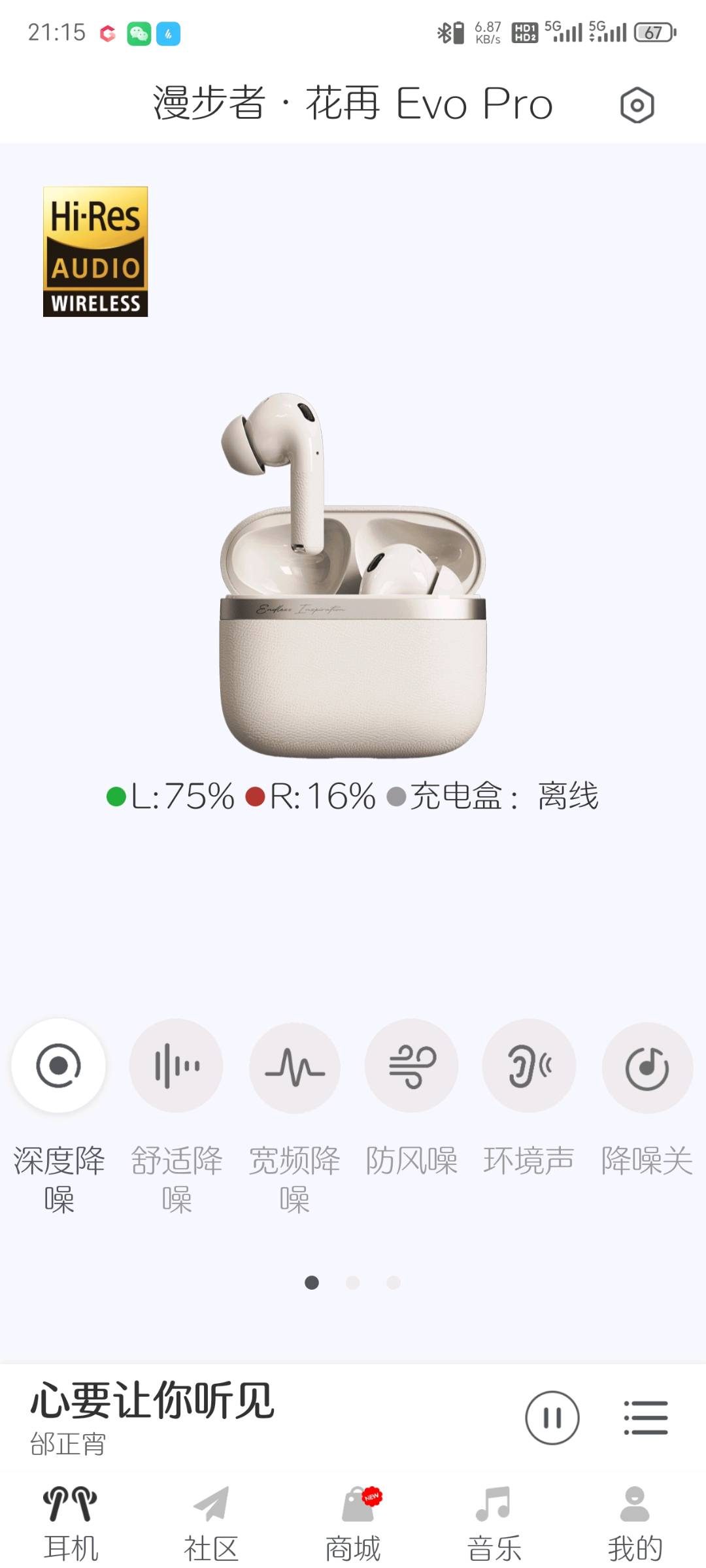706x1568 pixels.
Task: Open the music playlist queue
Action: [x=645, y=1417]
